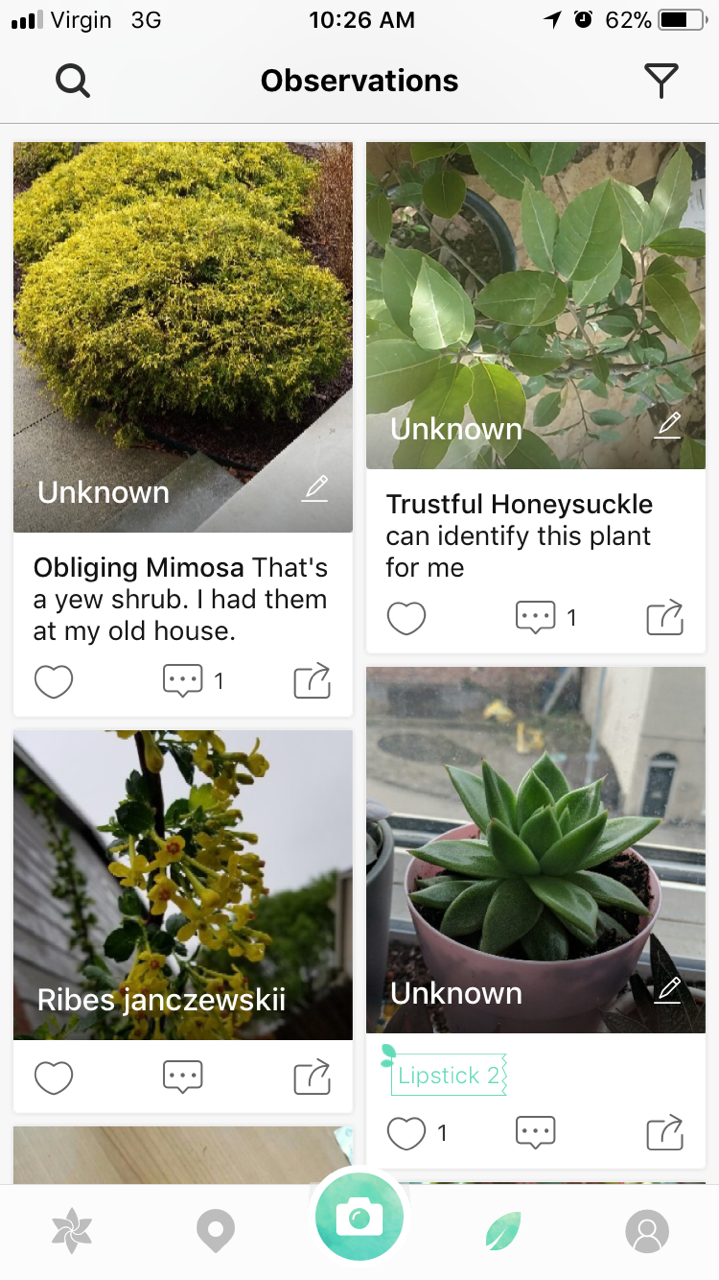Open the observations filter funnel

[x=661, y=81]
